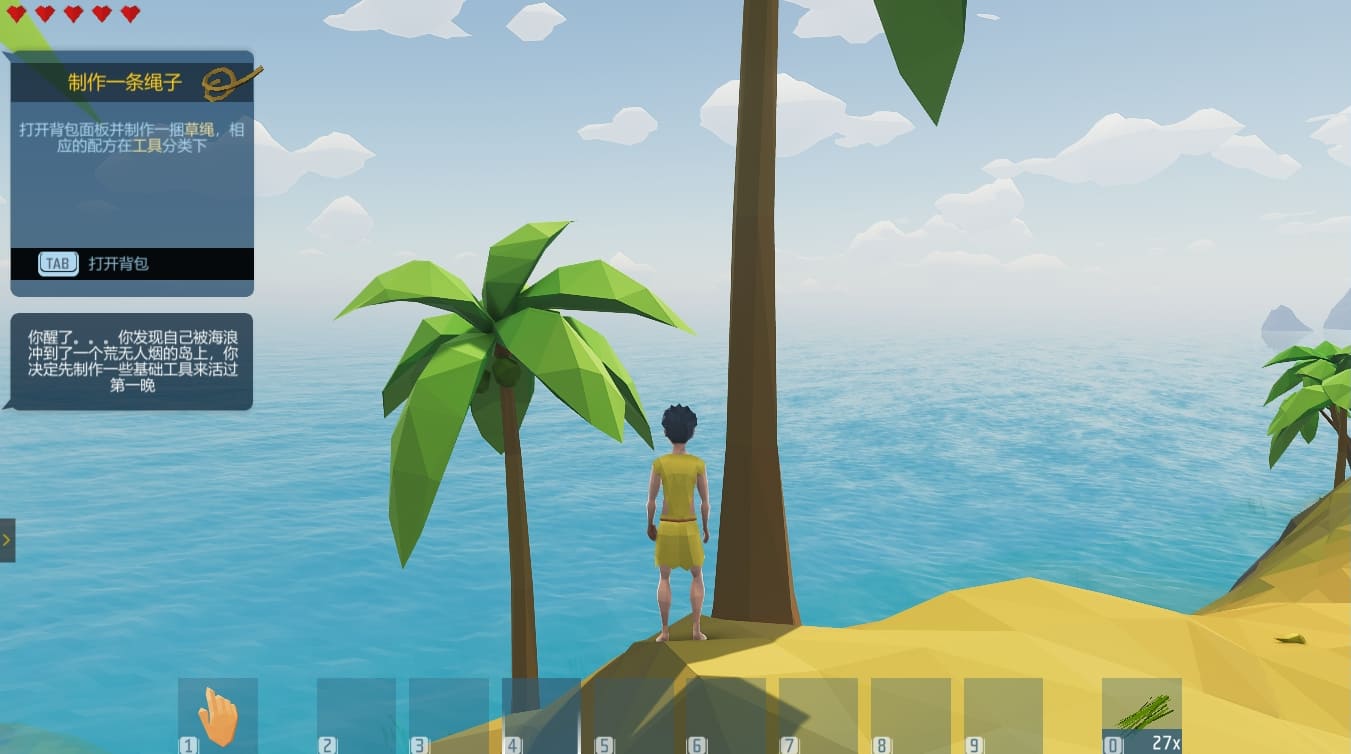Select empty hotbar slot 7
This screenshot has height=754, width=1351.
818,715
